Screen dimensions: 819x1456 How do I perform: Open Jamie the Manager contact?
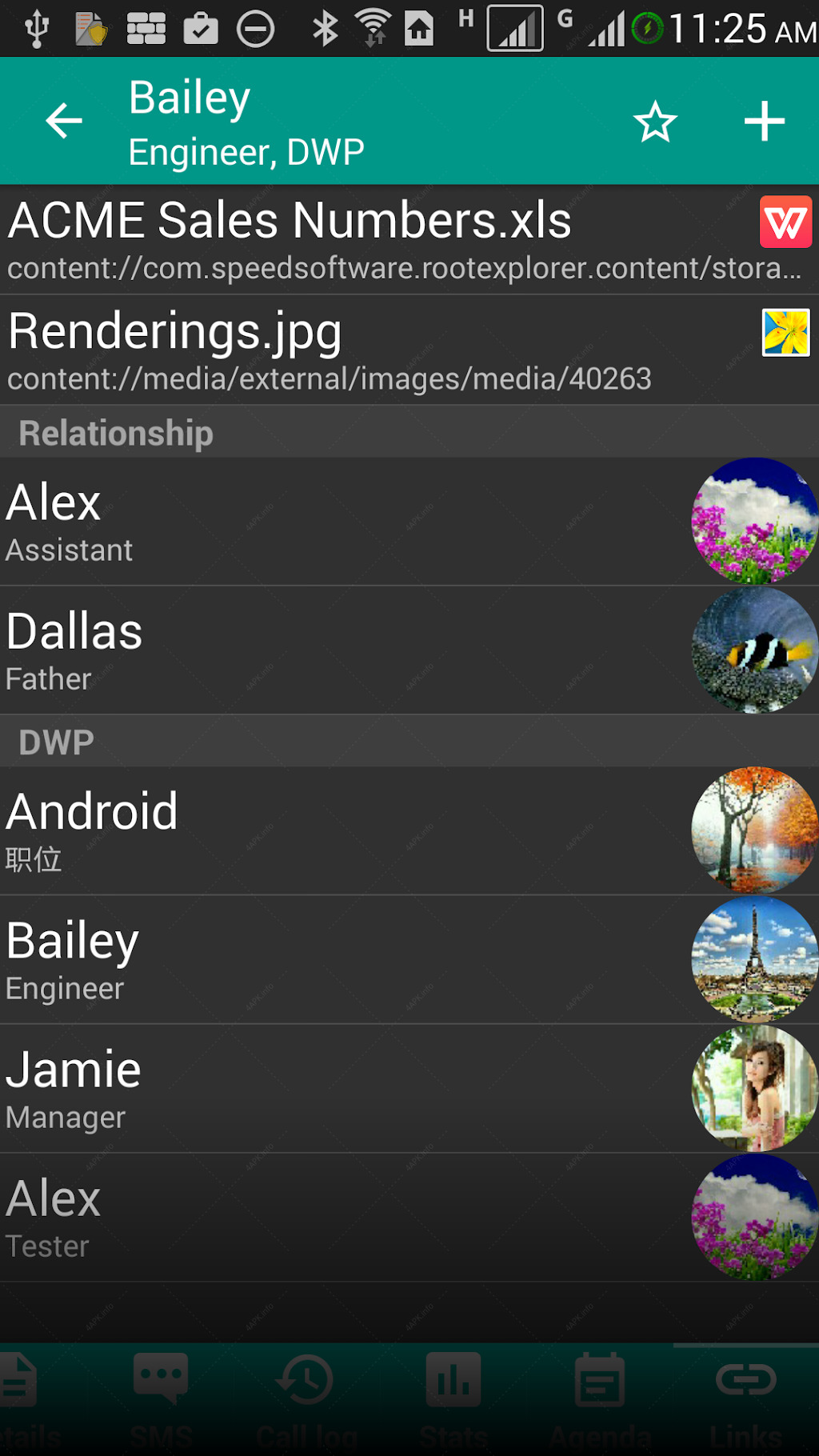409,1089
